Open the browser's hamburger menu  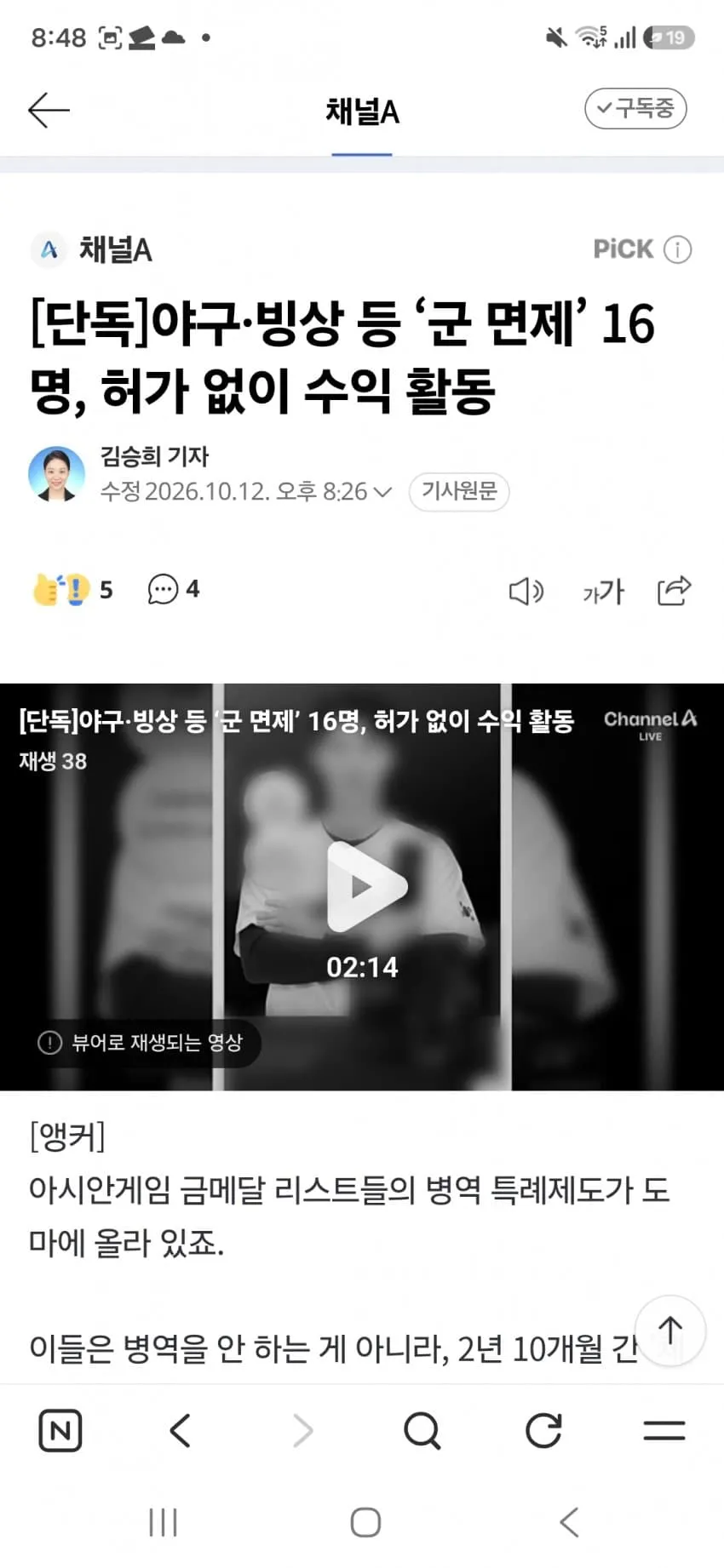click(664, 1430)
